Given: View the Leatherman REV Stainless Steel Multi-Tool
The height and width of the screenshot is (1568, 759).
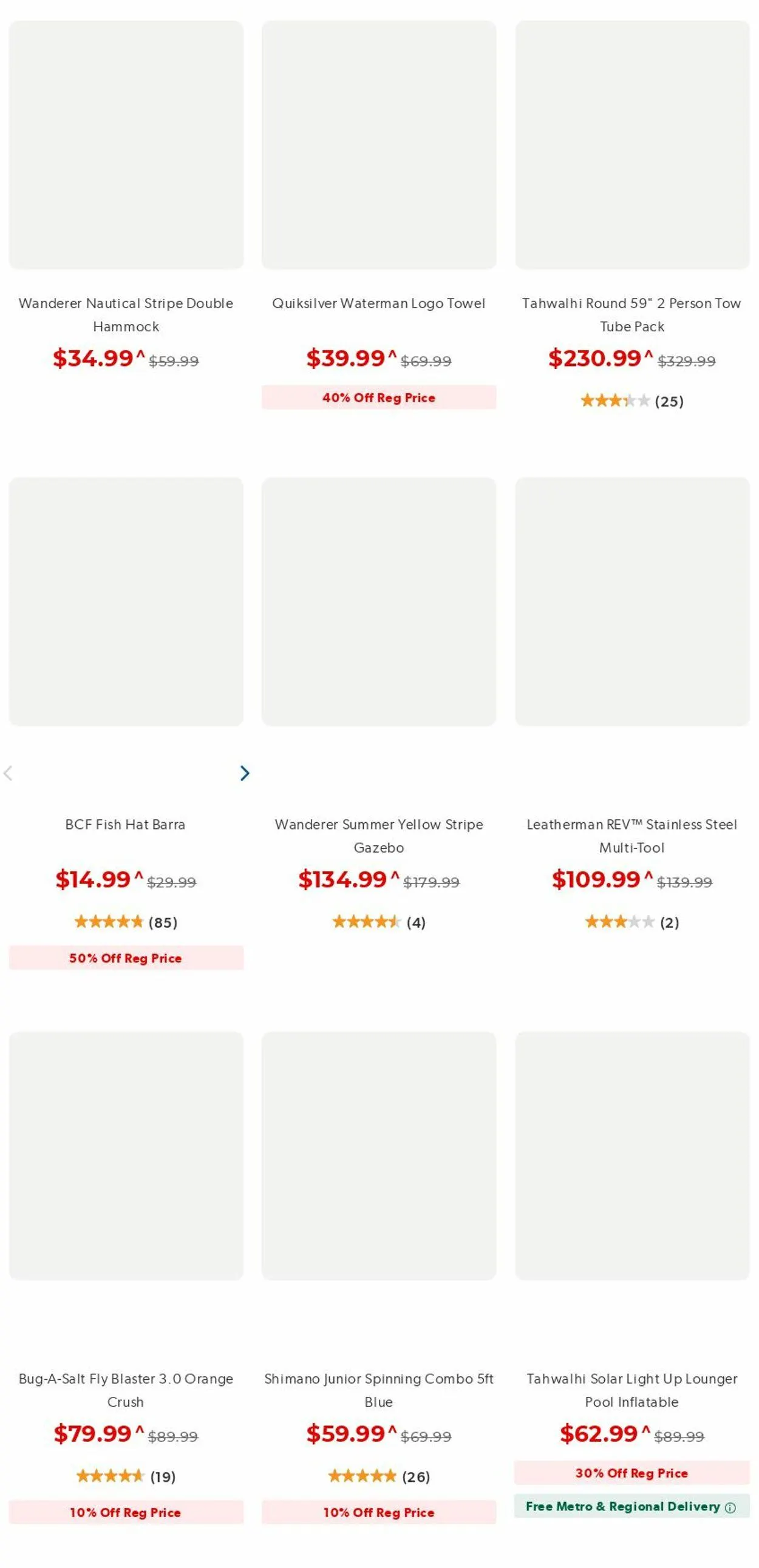Looking at the screenshot, I should (x=631, y=836).
